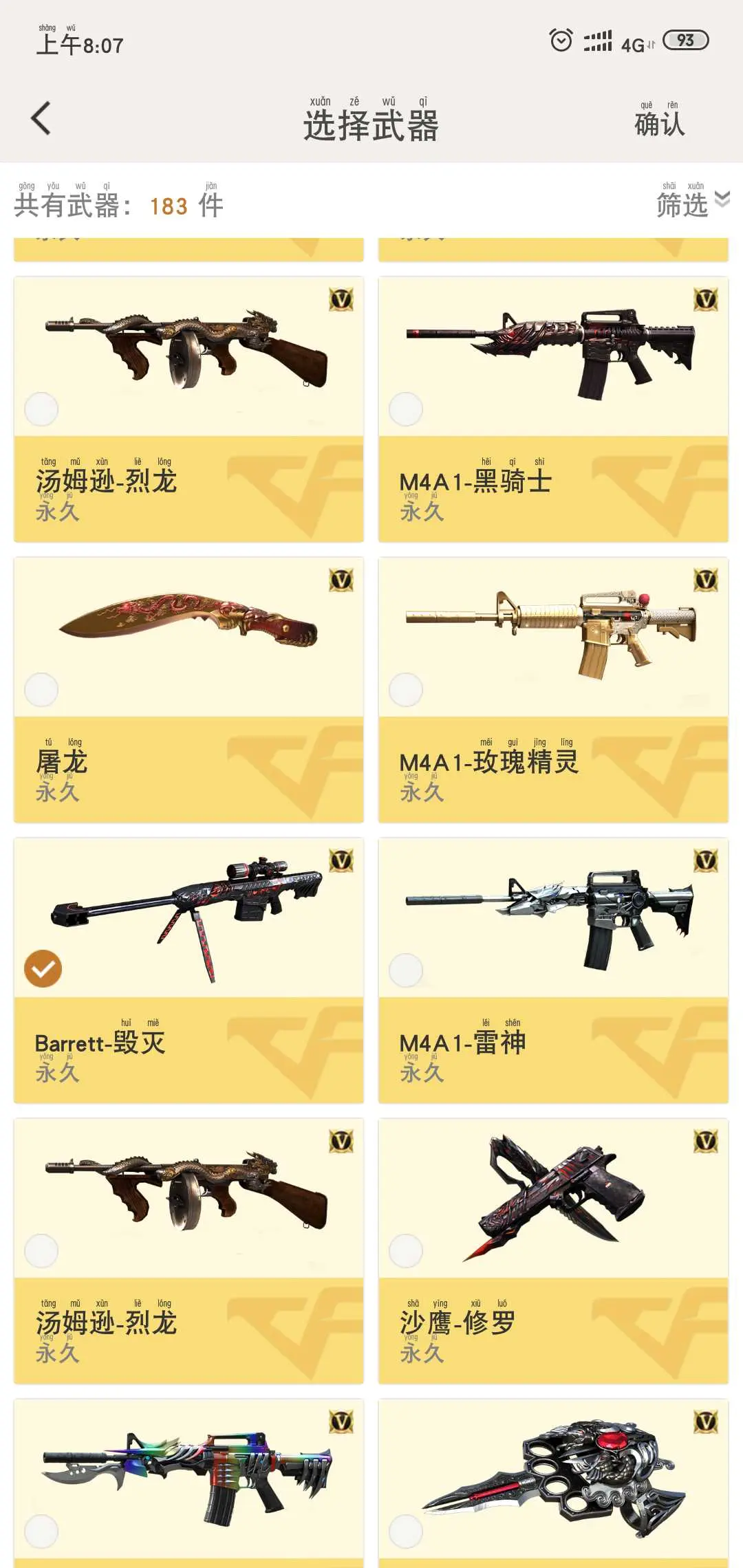Confirm selection with the 确认 button
The width and height of the screenshot is (743, 1568).
[659, 124]
